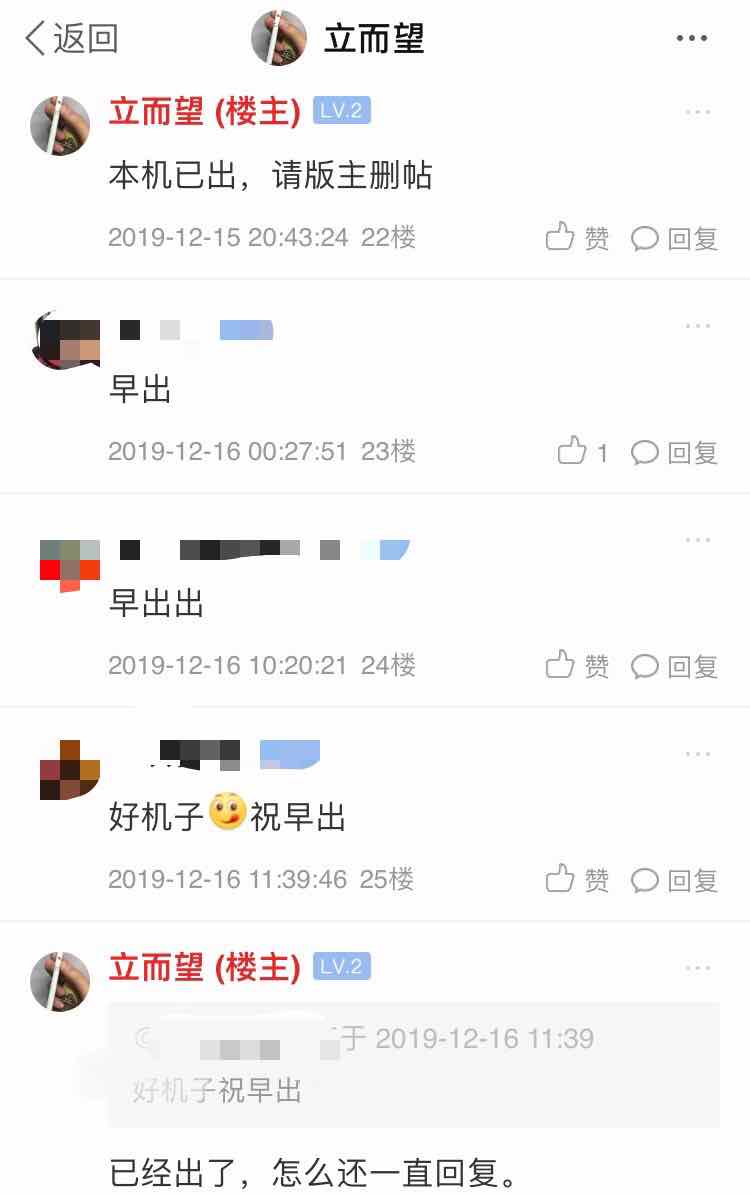Go back using the 返回 button

pyautogui.click(x=71, y=38)
